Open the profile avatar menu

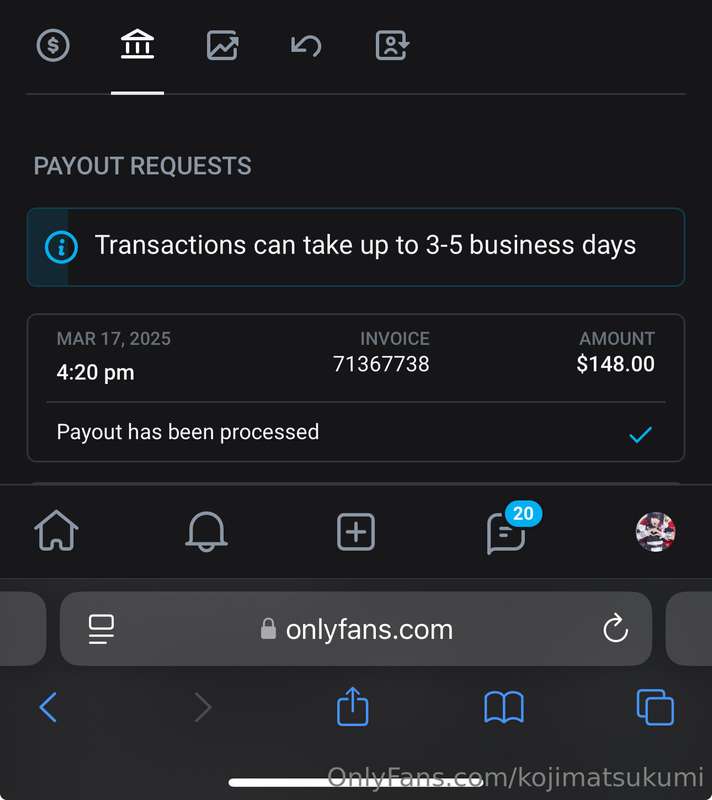coord(655,532)
